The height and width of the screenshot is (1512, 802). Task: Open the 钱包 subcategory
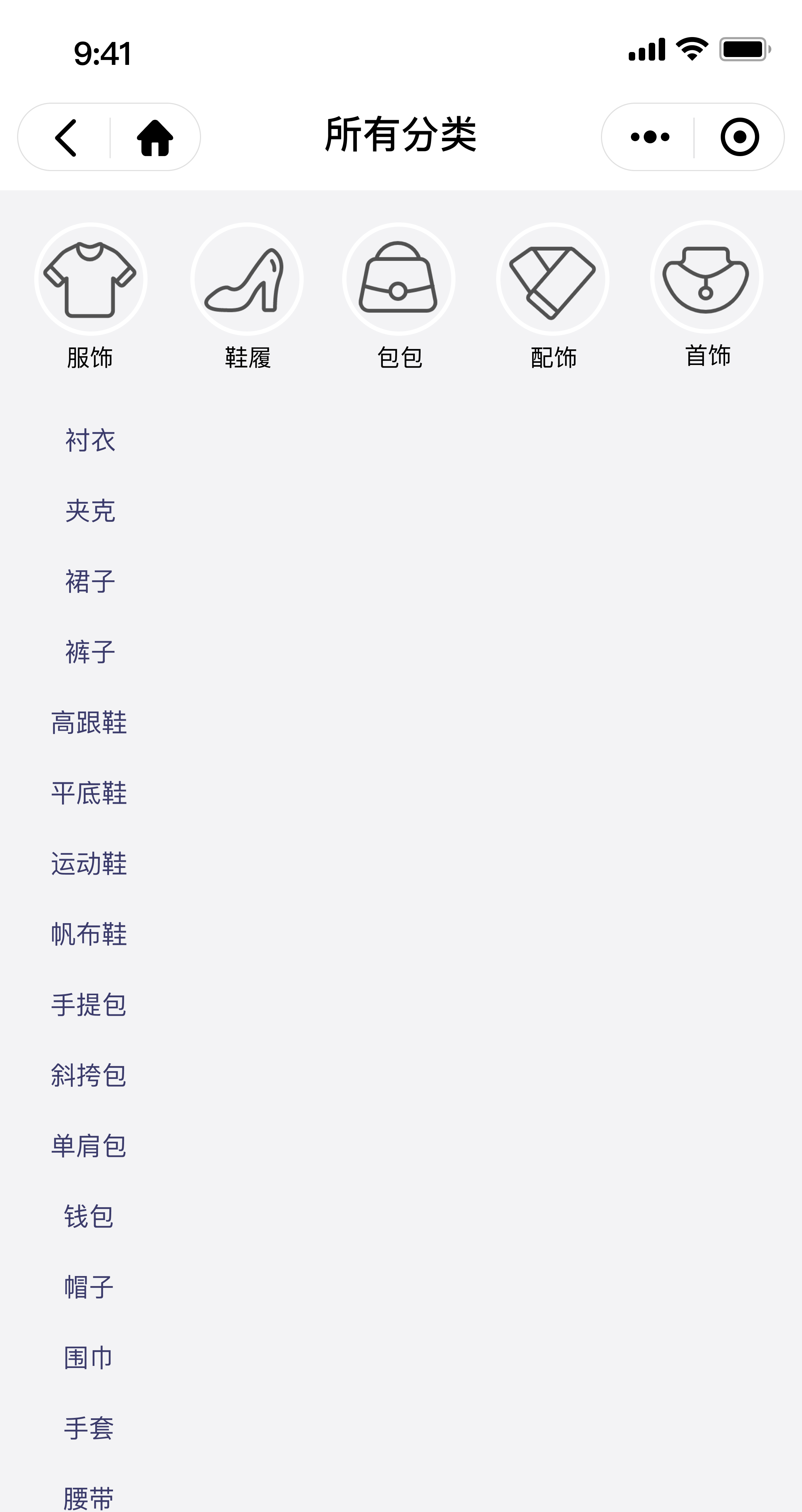click(x=89, y=1217)
